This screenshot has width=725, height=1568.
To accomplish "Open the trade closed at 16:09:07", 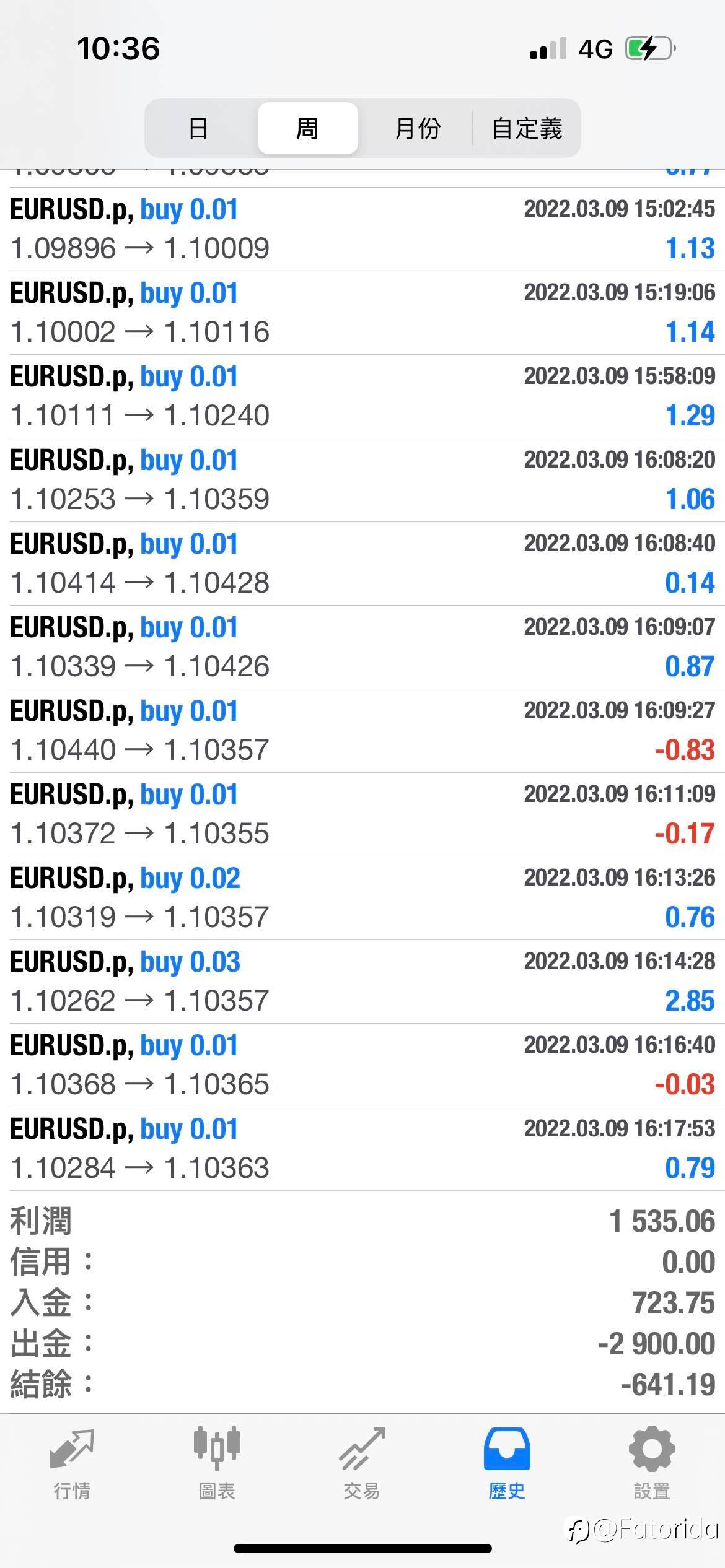I will click(362, 647).
